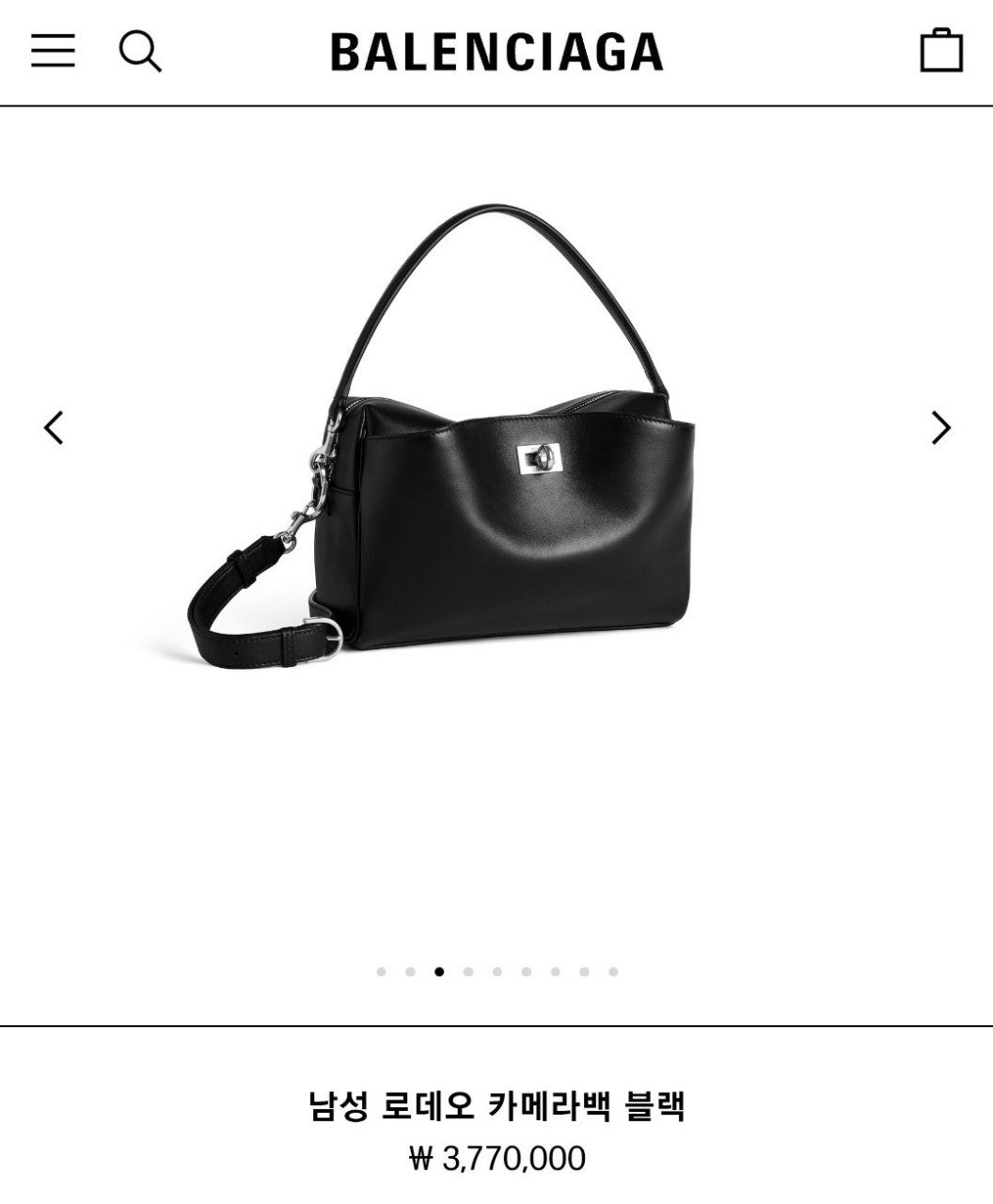The height and width of the screenshot is (1204, 993).
Task: Open the search magnifier
Action: [x=140, y=51]
